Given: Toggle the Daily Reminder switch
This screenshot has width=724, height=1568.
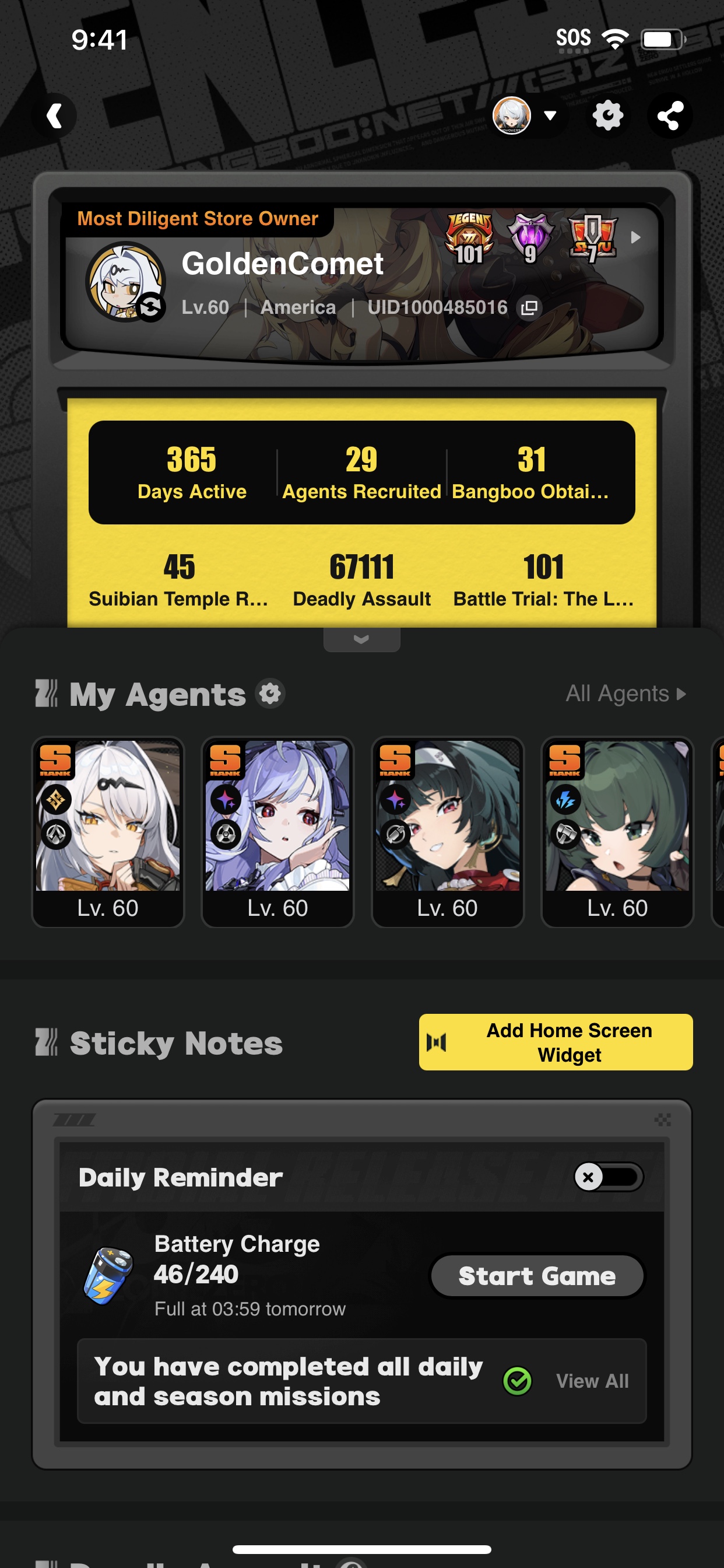Looking at the screenshot, I should pyautogui.click(x=608, y=1177).
